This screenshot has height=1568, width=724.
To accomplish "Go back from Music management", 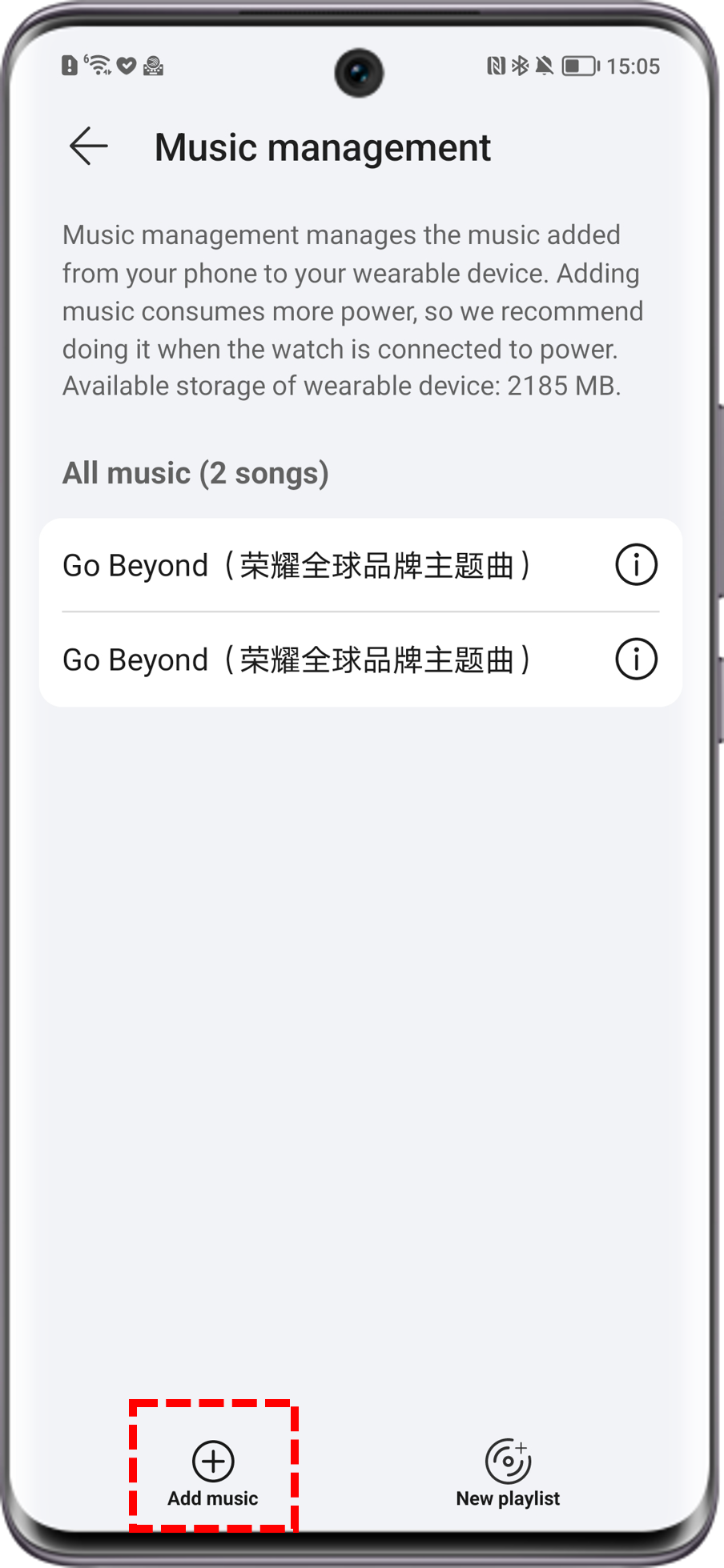I will coord(88,146).
